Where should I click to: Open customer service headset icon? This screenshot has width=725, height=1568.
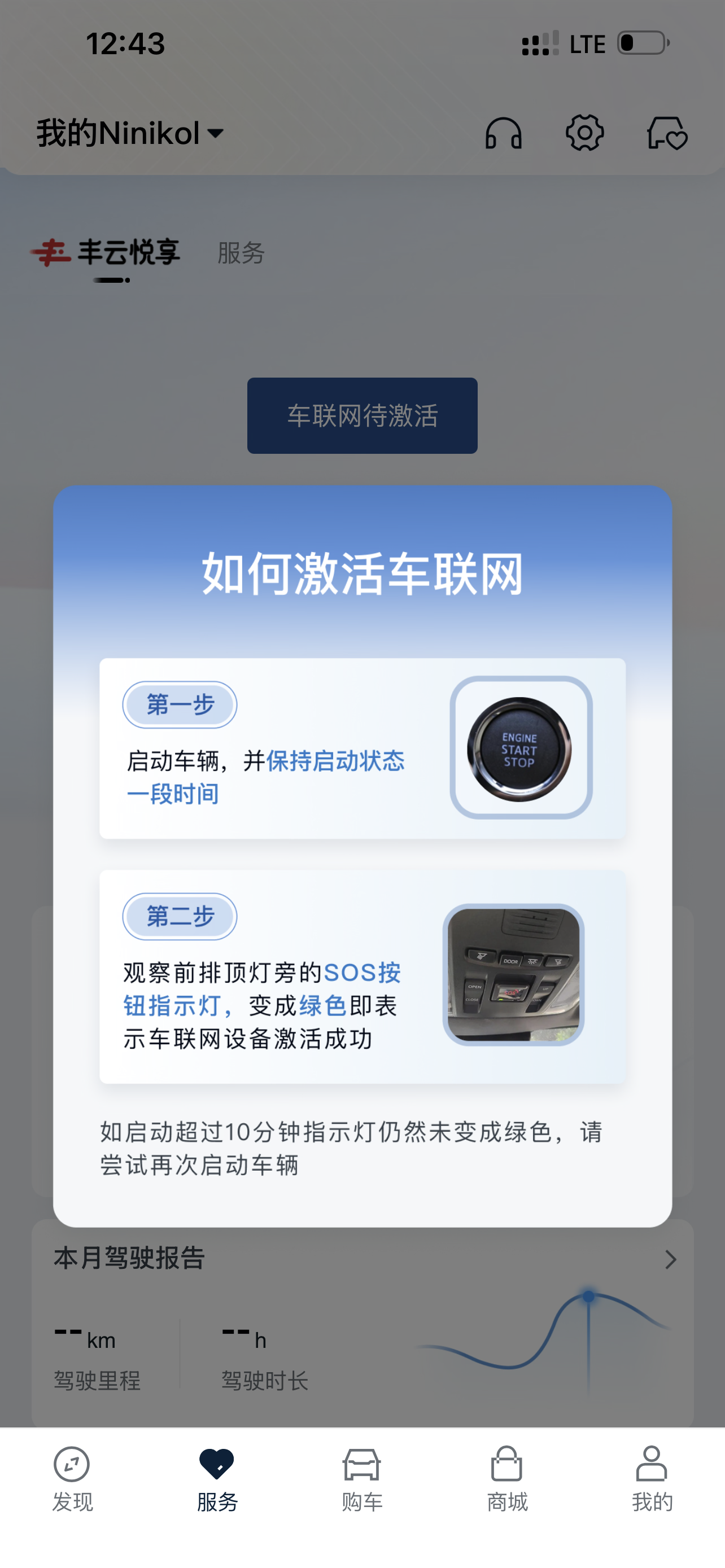(503, 133)
